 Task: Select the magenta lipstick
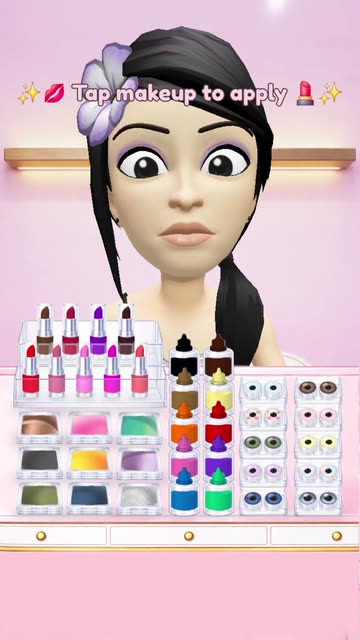(111, 371)
